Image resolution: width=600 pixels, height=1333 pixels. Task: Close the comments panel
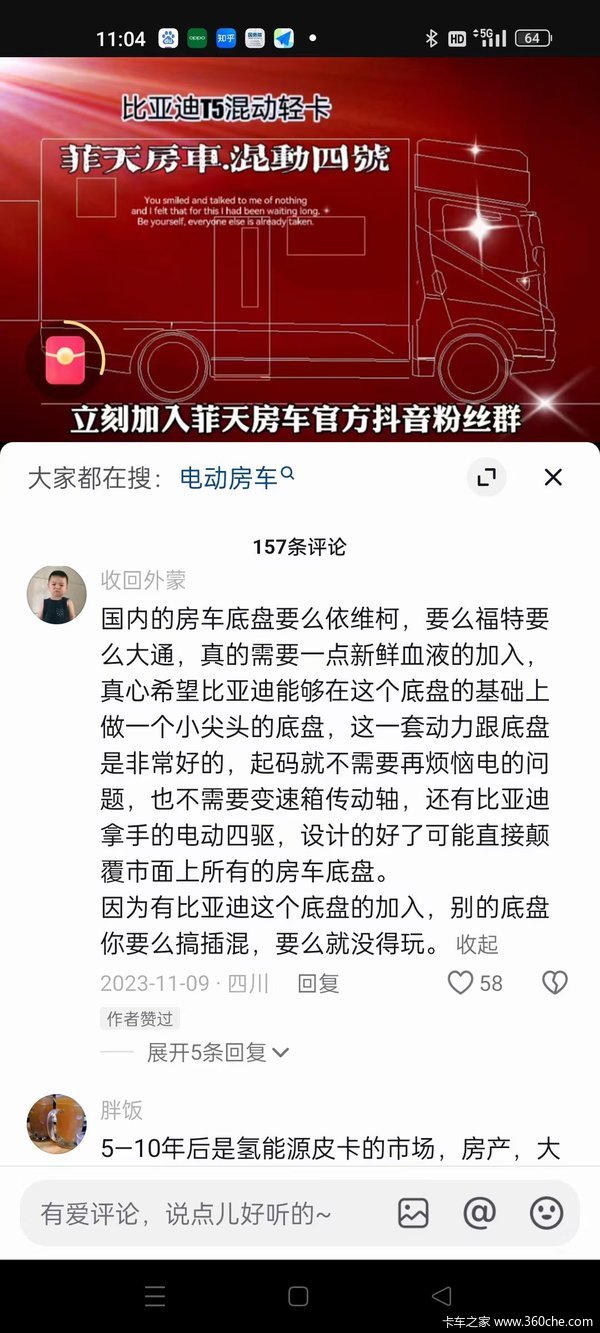coord(553,477)
